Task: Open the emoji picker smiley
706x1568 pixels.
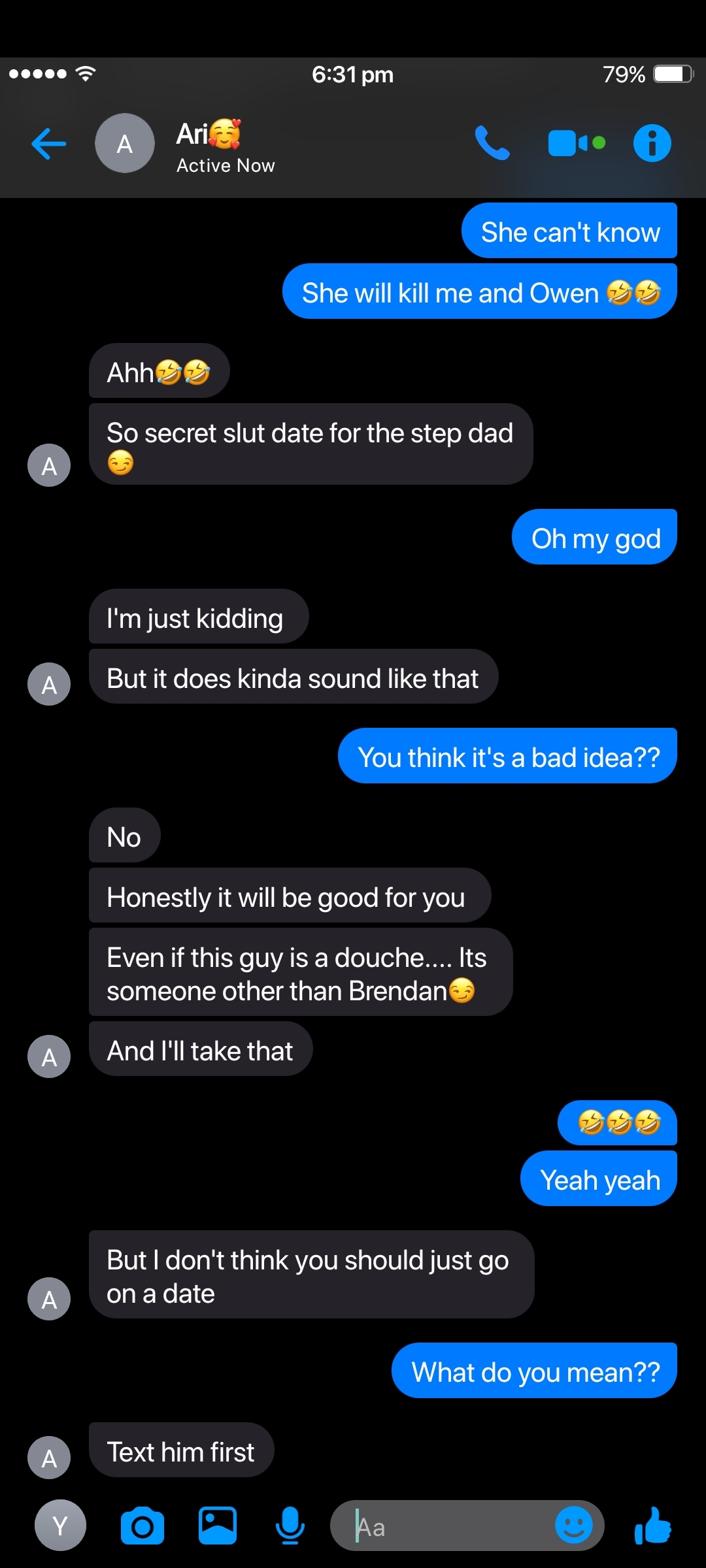Action: [x=573, y=1526]
